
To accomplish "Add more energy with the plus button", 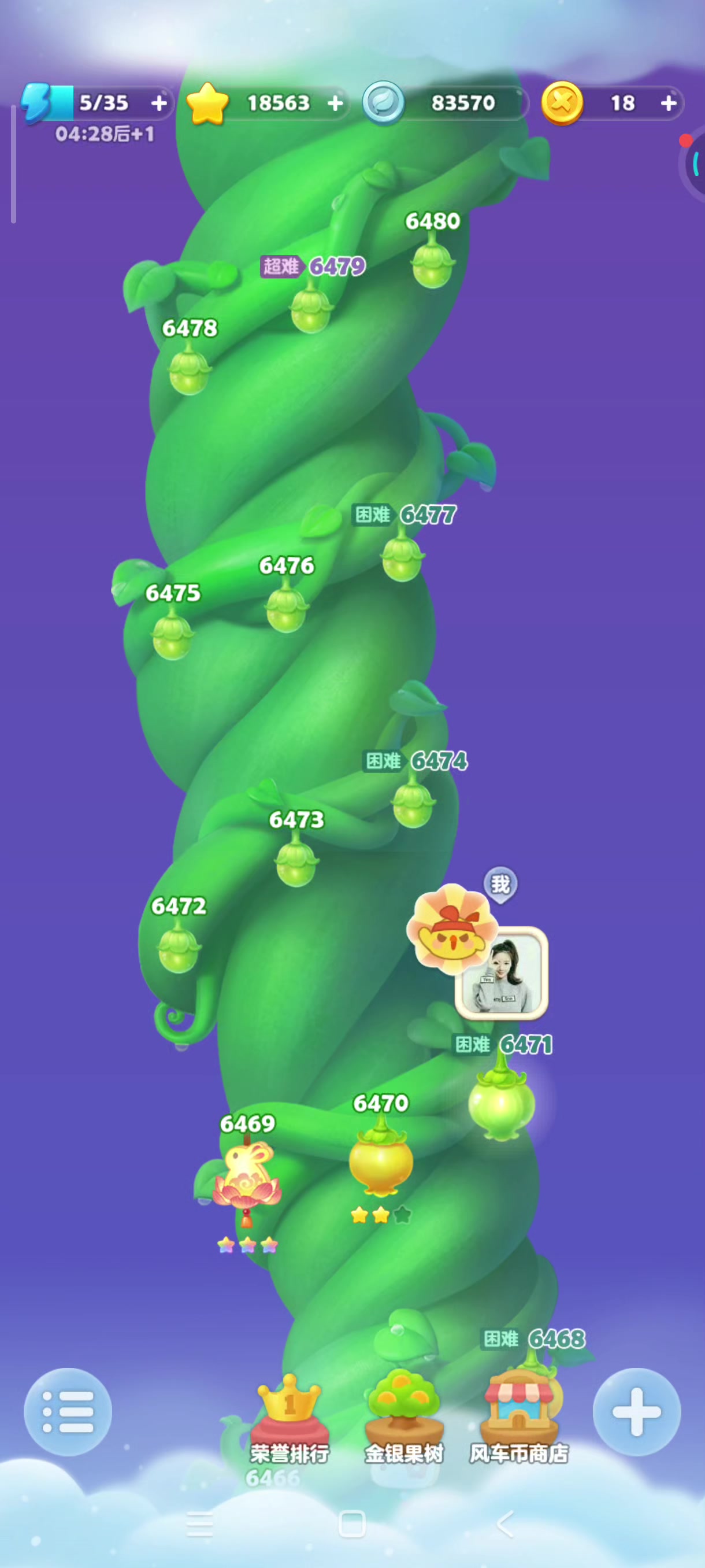I will (159, 103).
